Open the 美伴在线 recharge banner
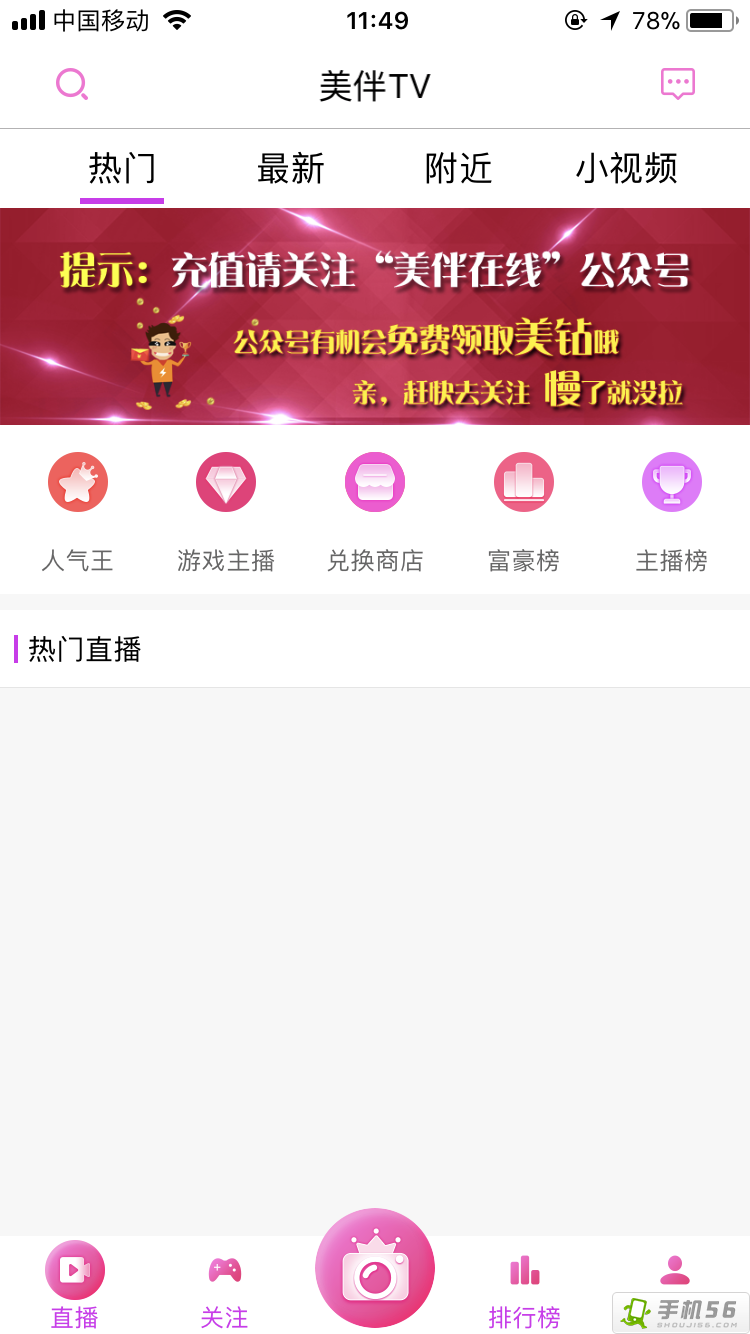 pos(375,316)
